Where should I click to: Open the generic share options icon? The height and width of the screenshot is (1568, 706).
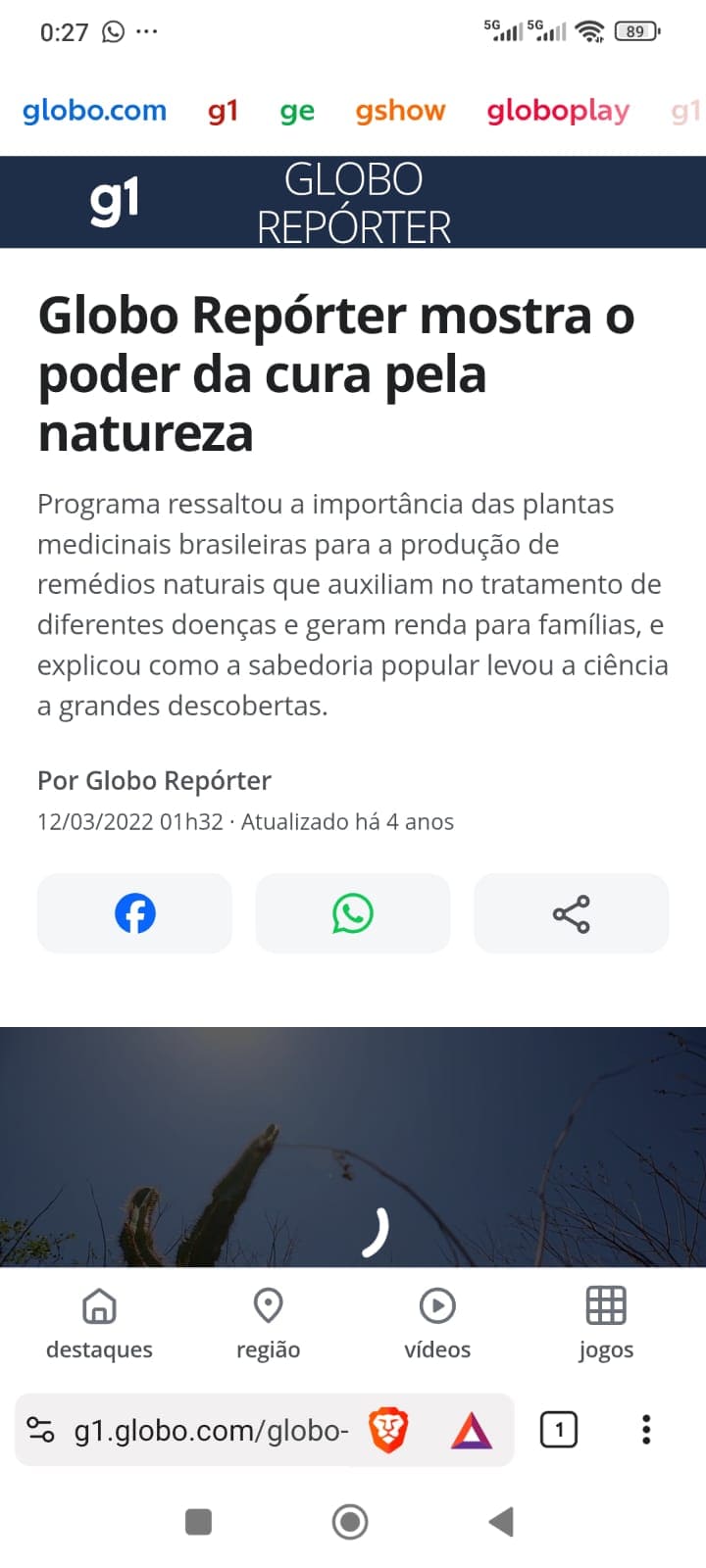[x=571, y=912]
